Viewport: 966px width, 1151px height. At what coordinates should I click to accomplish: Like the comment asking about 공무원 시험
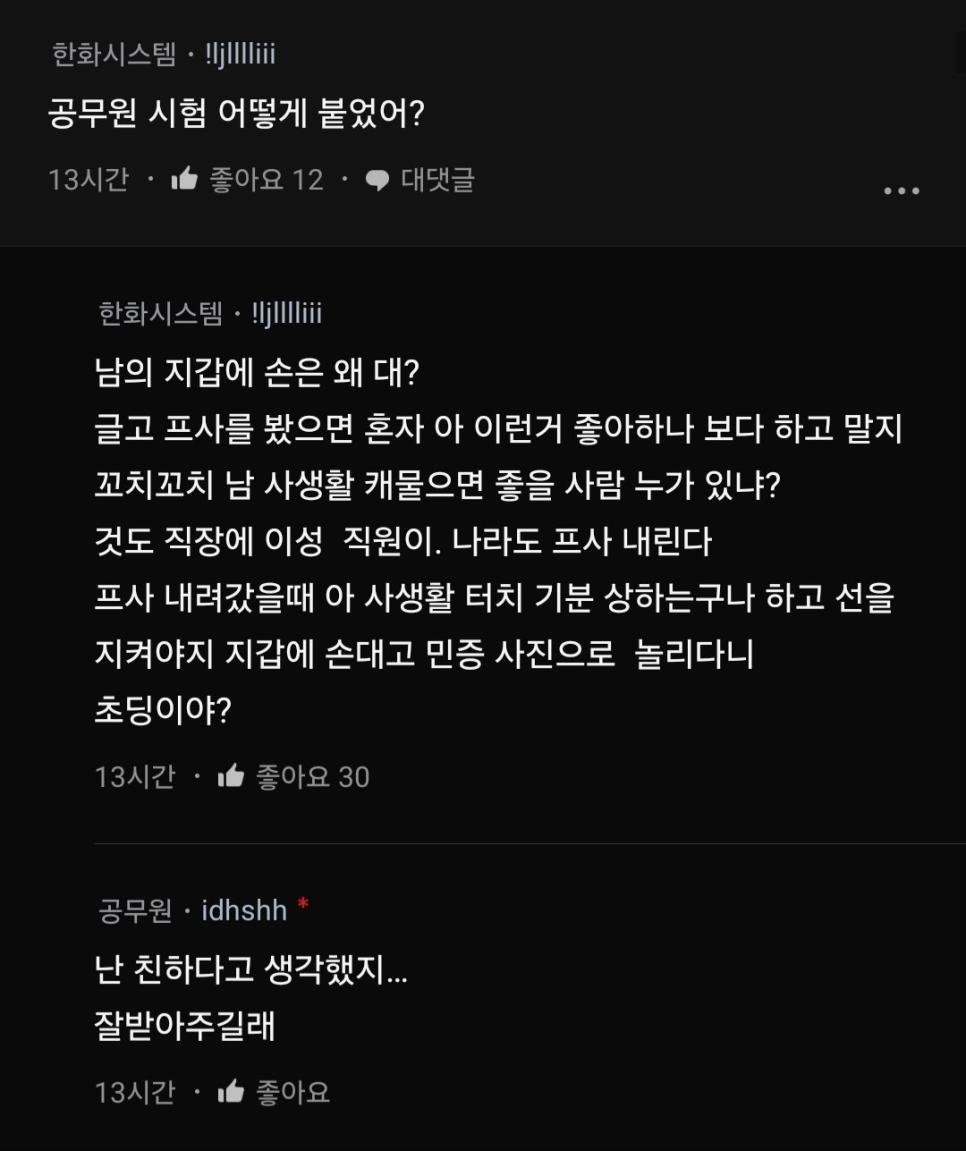(x=185, y=180)
